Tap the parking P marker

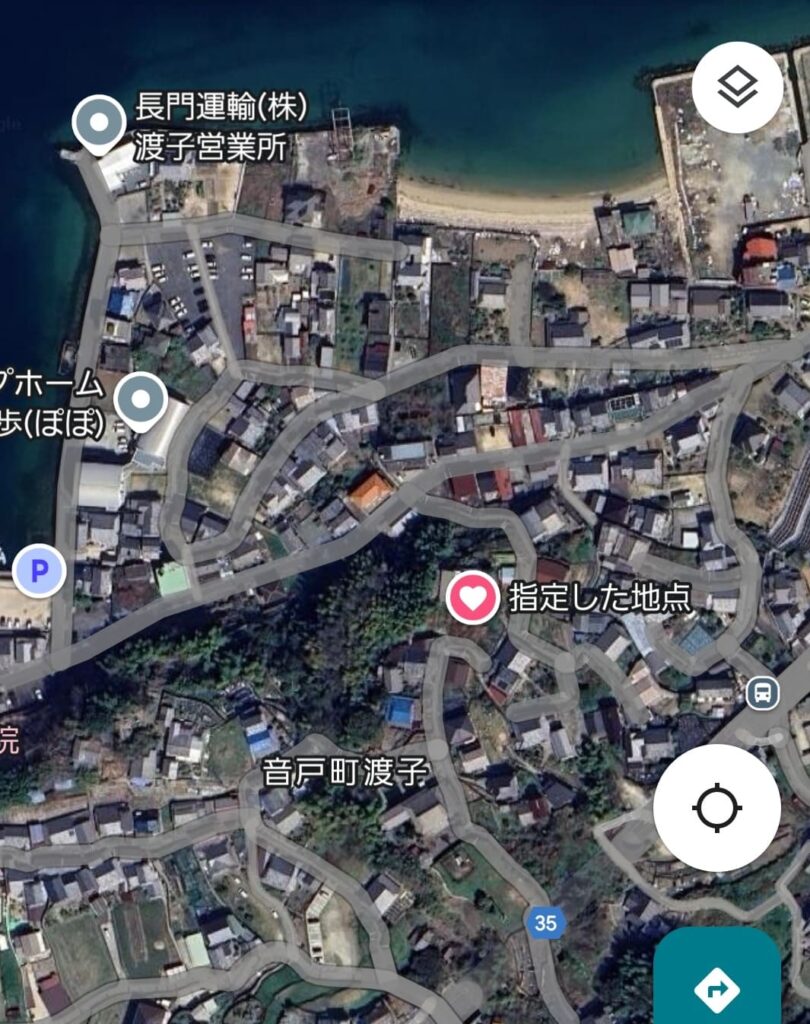(x=39, y=573)
